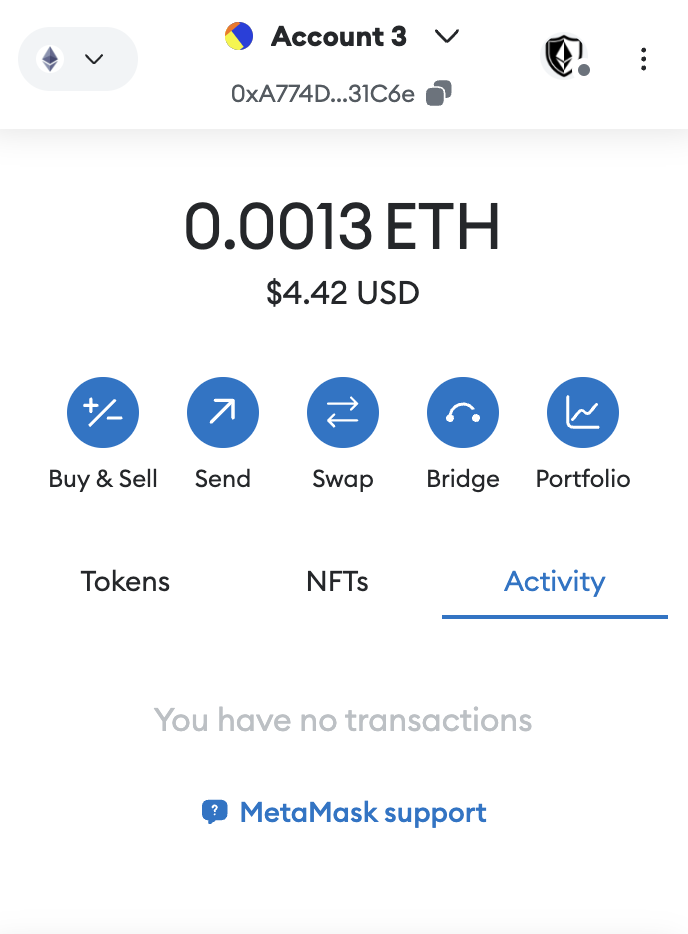Screen dimensions: 688x934
Task: Select the Activity tab
Action: click(x=555, y=582)
